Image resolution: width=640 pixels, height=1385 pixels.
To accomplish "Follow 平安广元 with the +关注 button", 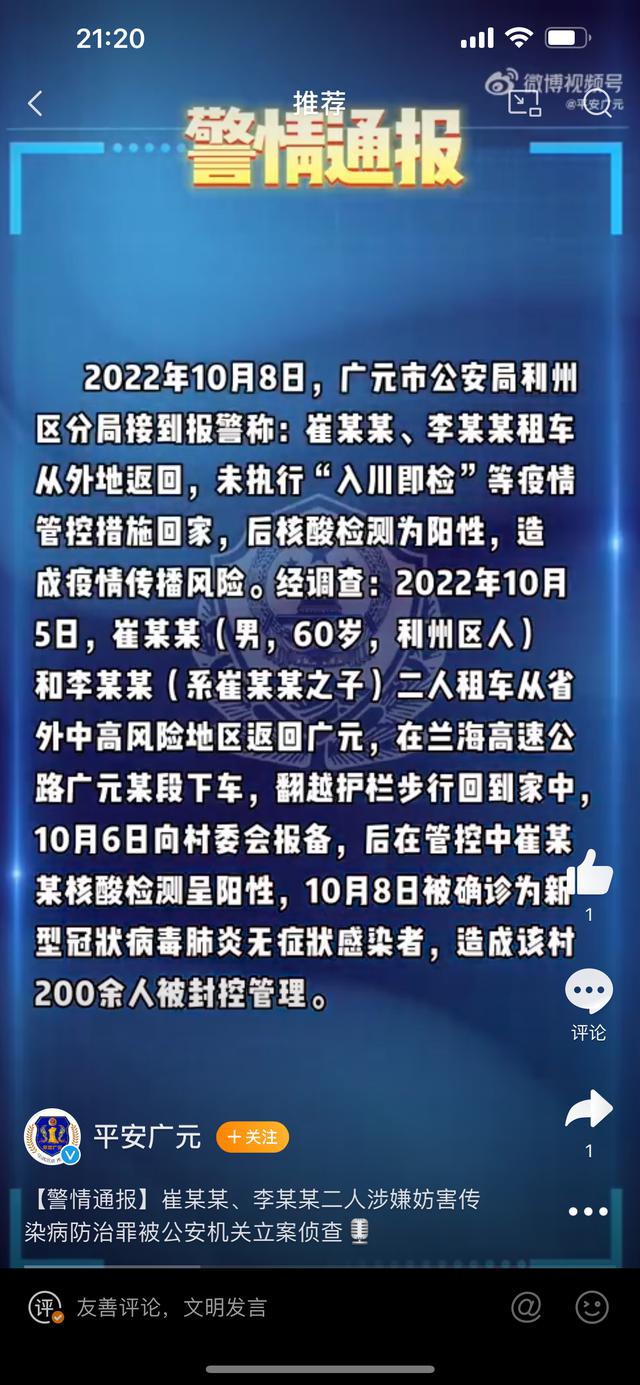I will (252, 1137).
